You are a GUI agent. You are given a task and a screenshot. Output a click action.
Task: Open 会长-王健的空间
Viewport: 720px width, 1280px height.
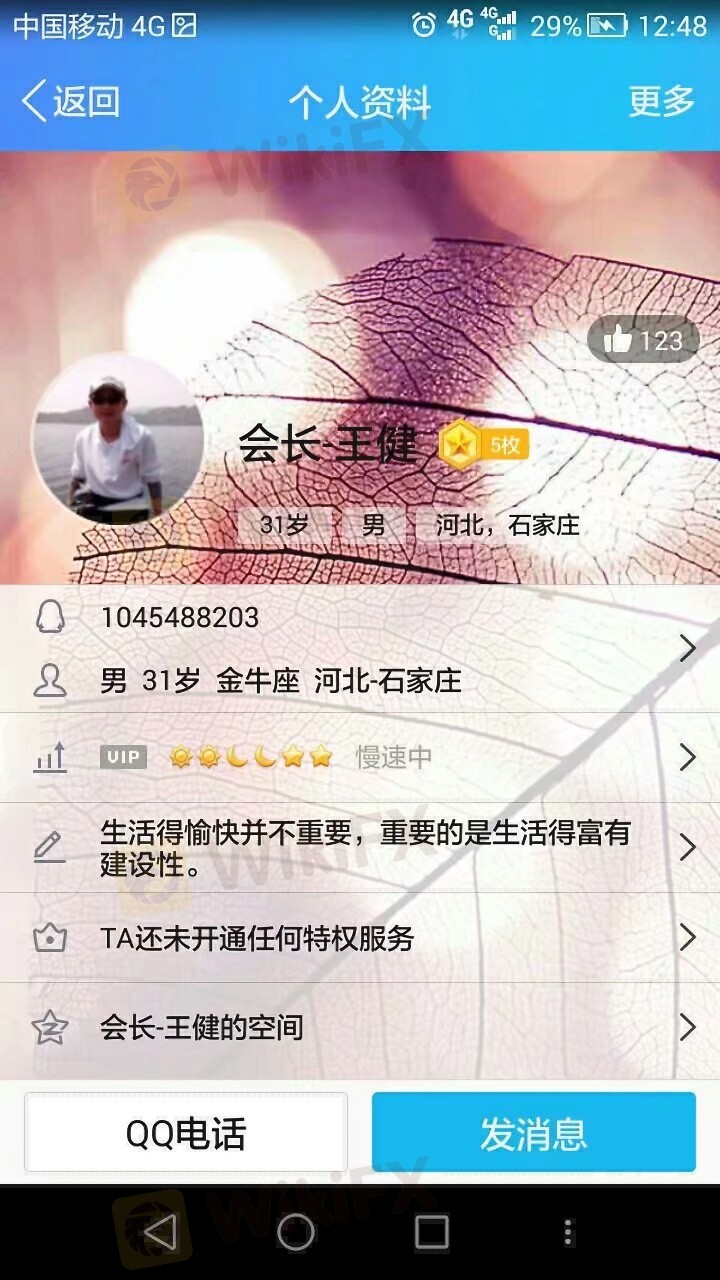click(360, 1027)
